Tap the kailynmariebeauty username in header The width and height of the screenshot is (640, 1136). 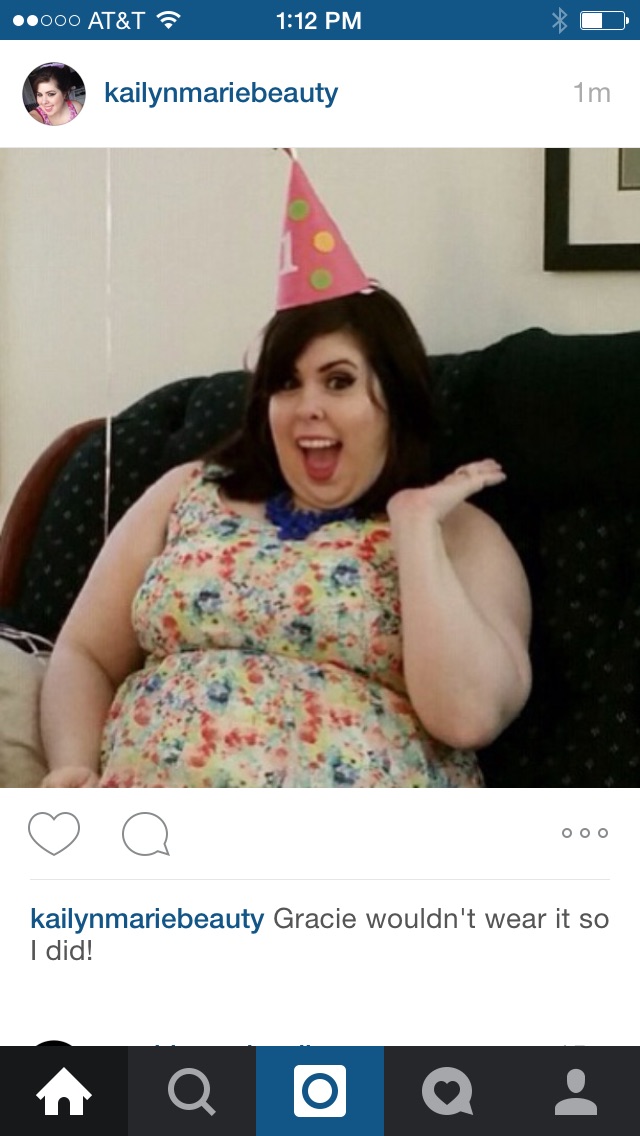(221, 93)
